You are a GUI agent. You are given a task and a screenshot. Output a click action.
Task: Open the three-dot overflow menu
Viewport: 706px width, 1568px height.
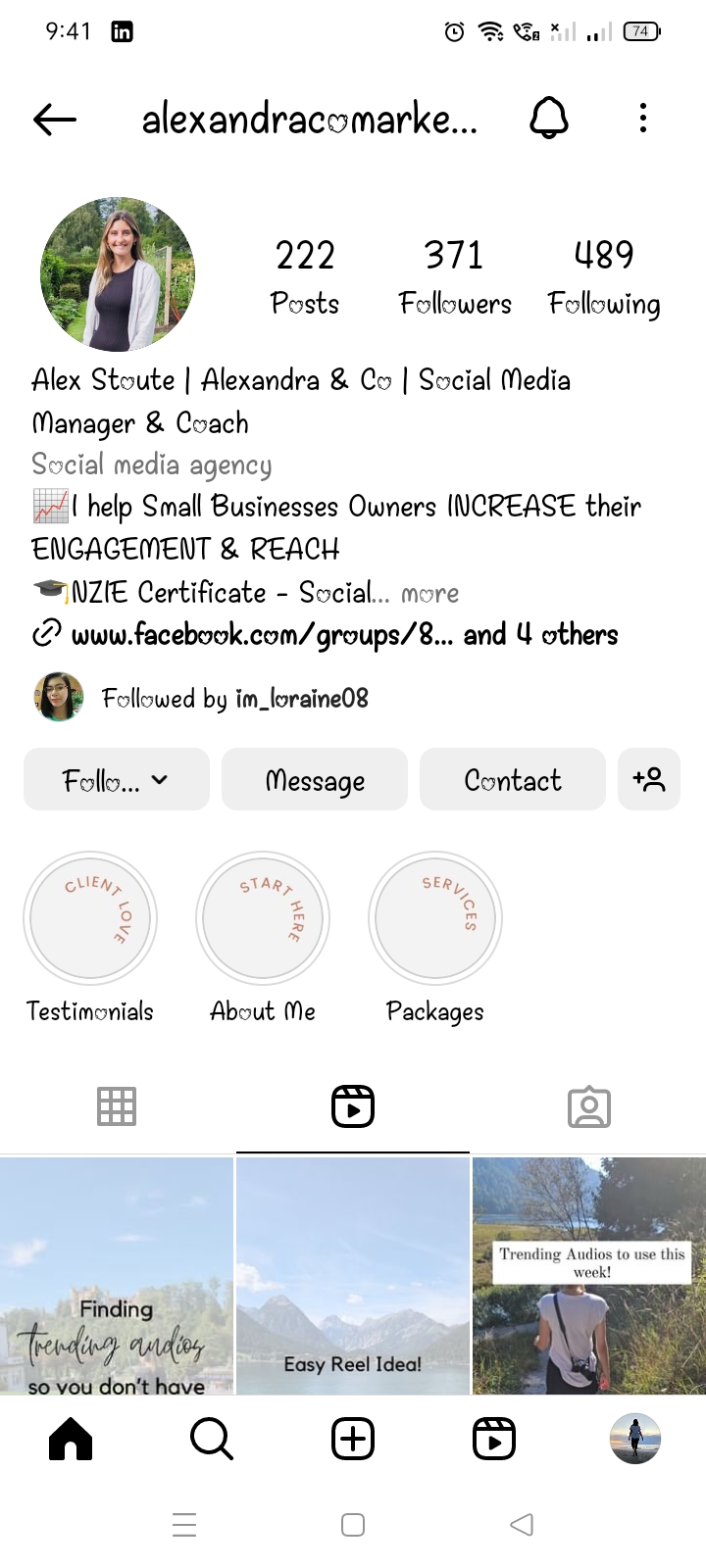pyautogui.click(x=643, y=119)
